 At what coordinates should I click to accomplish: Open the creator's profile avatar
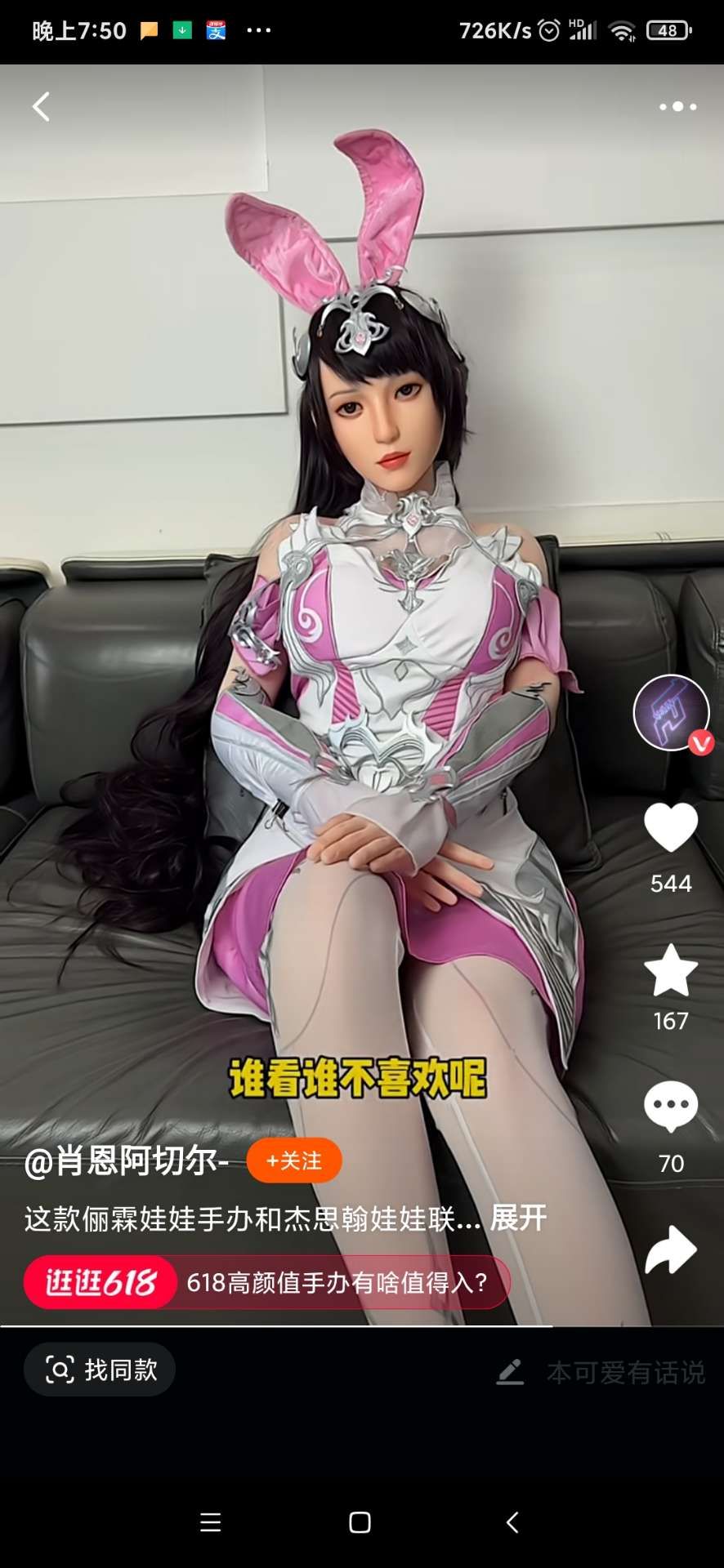pos(671,713)
